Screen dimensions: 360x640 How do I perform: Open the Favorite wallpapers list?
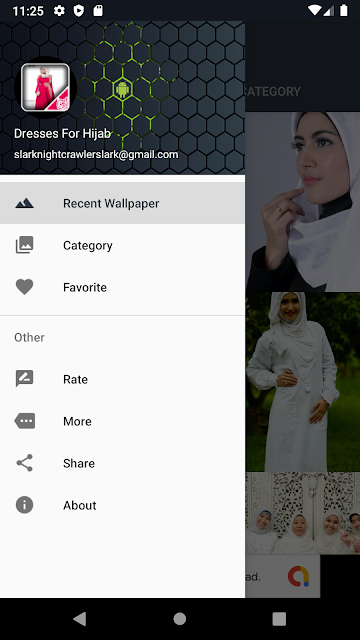point(122,287)
